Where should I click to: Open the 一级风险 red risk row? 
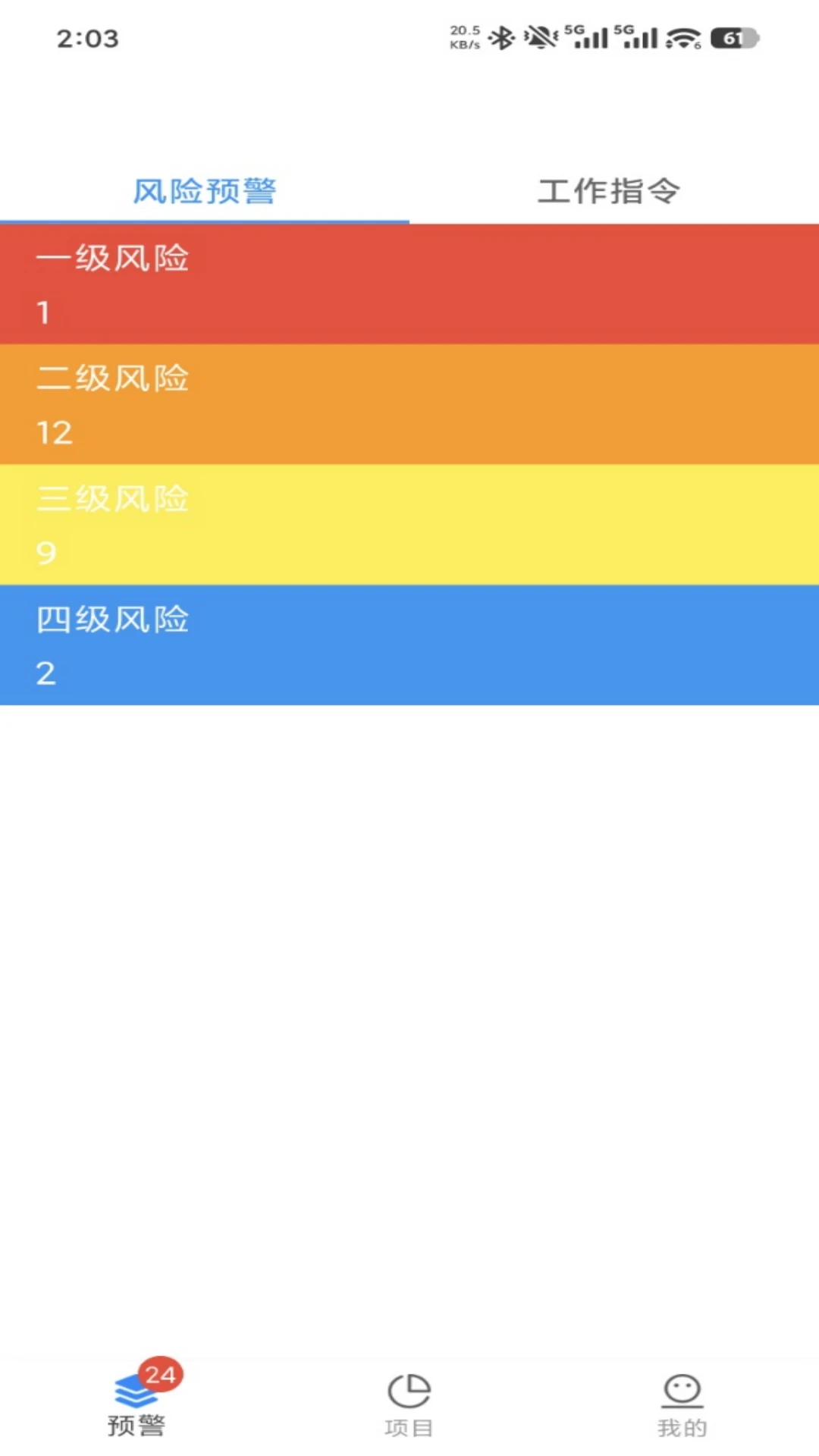(409, 284)
